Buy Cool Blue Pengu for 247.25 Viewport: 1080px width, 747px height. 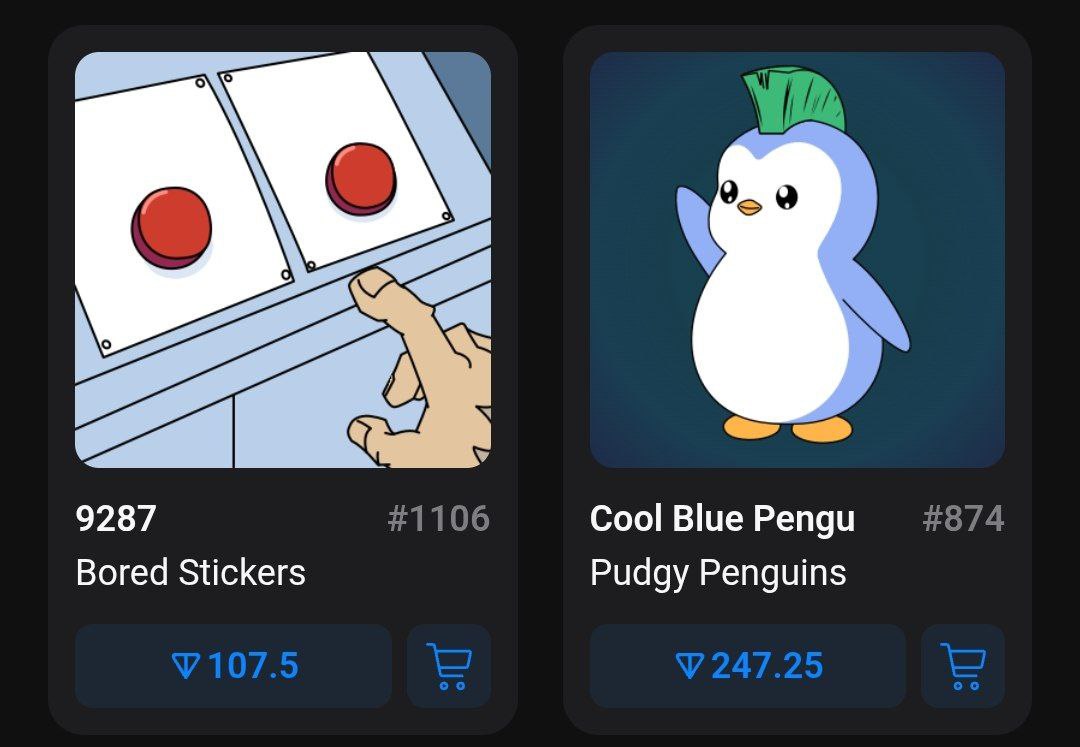pos(747,666)
